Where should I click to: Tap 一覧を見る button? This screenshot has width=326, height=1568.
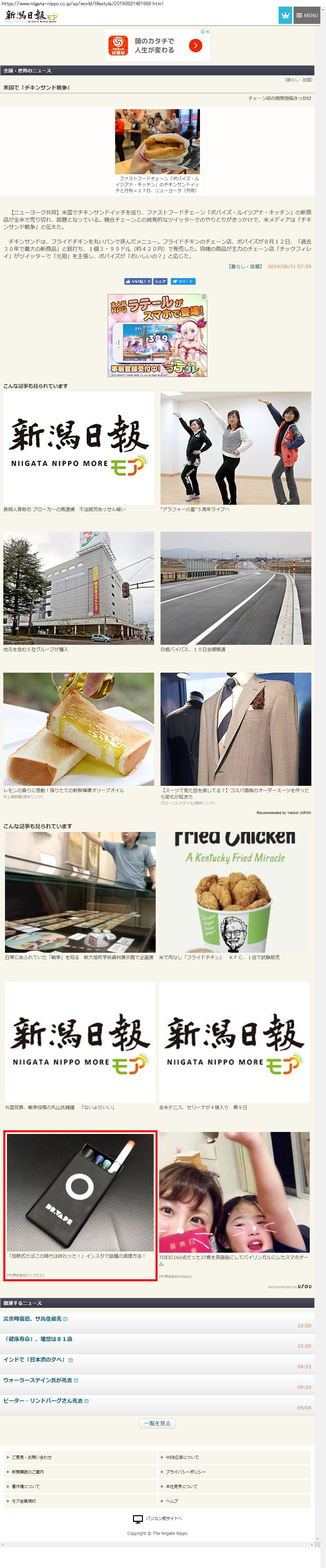point(158,1423)
